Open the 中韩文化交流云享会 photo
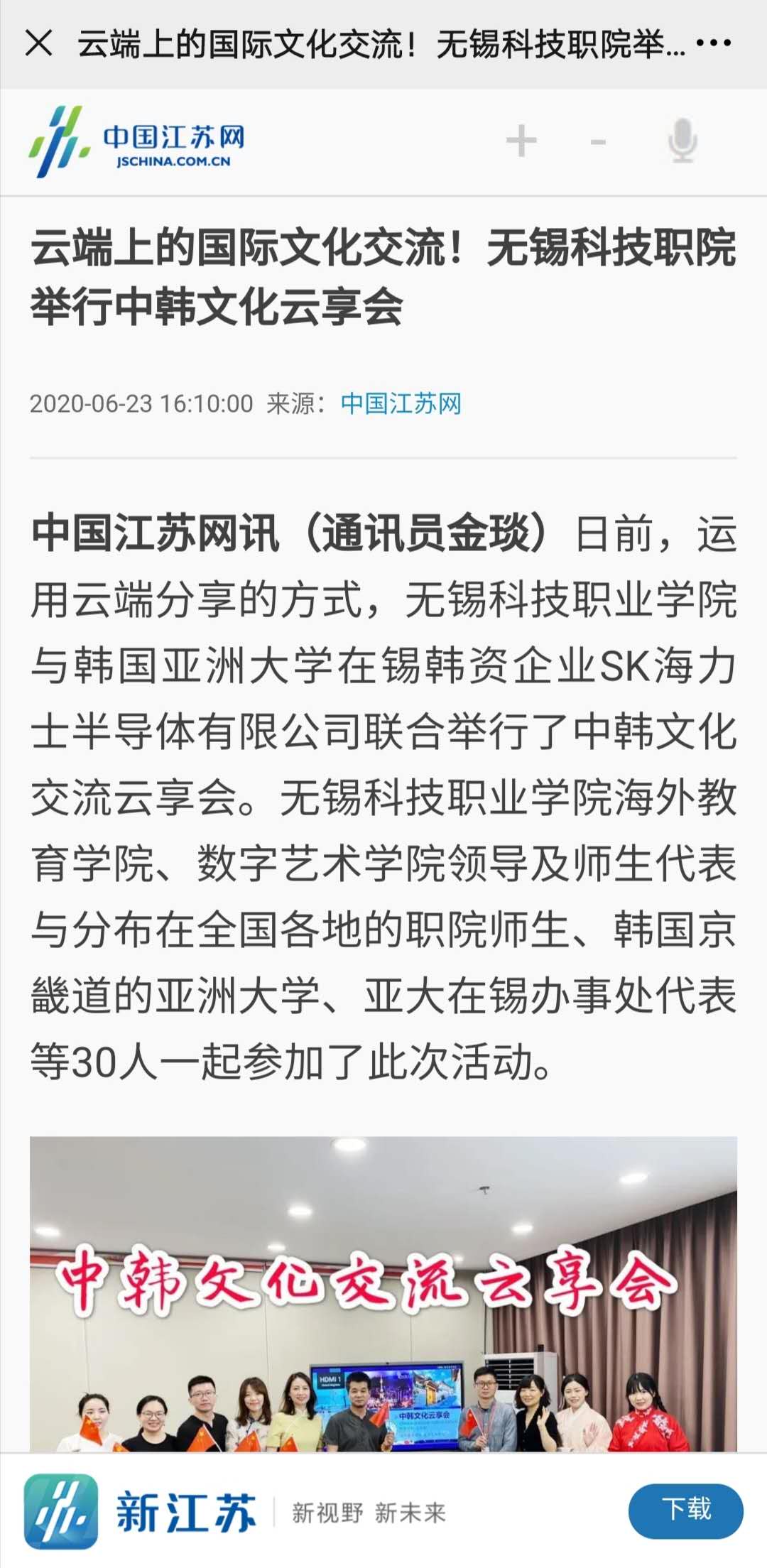The height and width of the screenshot is (1568, 767). 383,1292
